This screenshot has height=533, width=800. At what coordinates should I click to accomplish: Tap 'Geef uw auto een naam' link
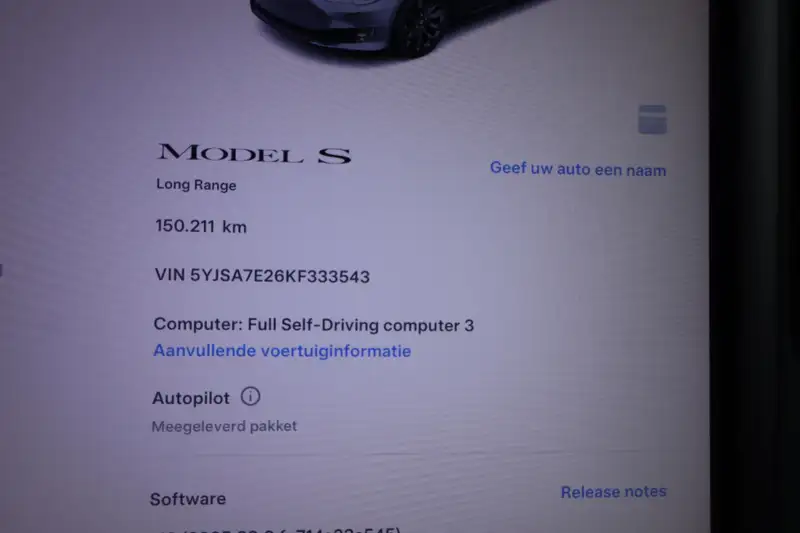pyautogui.click(x=577, y=169)
